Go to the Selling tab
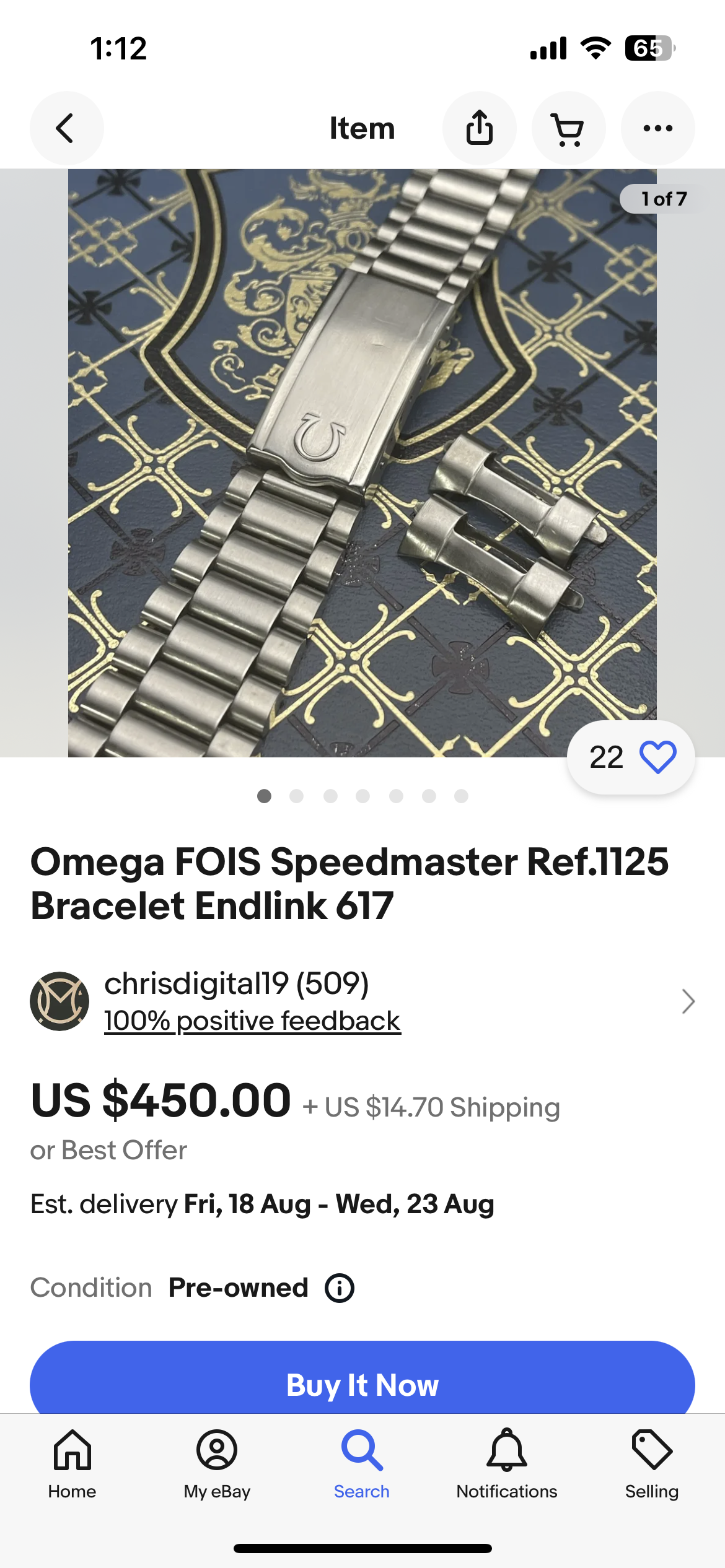The height and width of the screenshot is (1568, 725). (x=651, y=1464)
